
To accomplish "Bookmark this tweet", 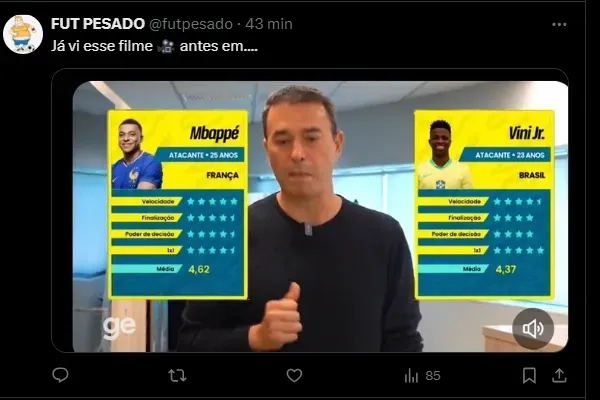I will [x=528, y=375].
